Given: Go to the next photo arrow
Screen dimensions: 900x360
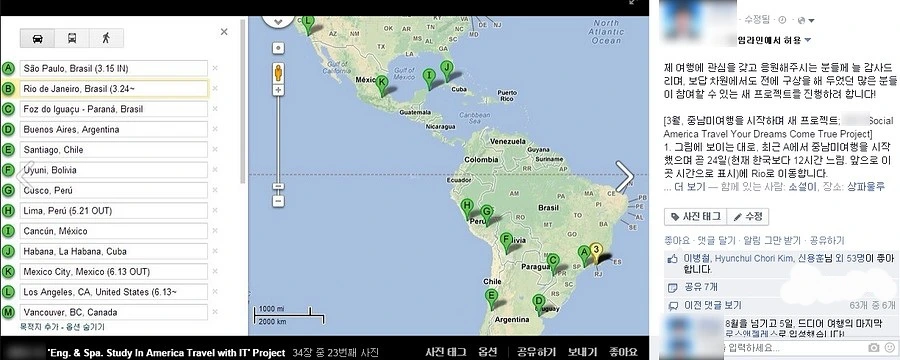Looking at the screenshot, I should pyautogui.click(x=624, y=177).
